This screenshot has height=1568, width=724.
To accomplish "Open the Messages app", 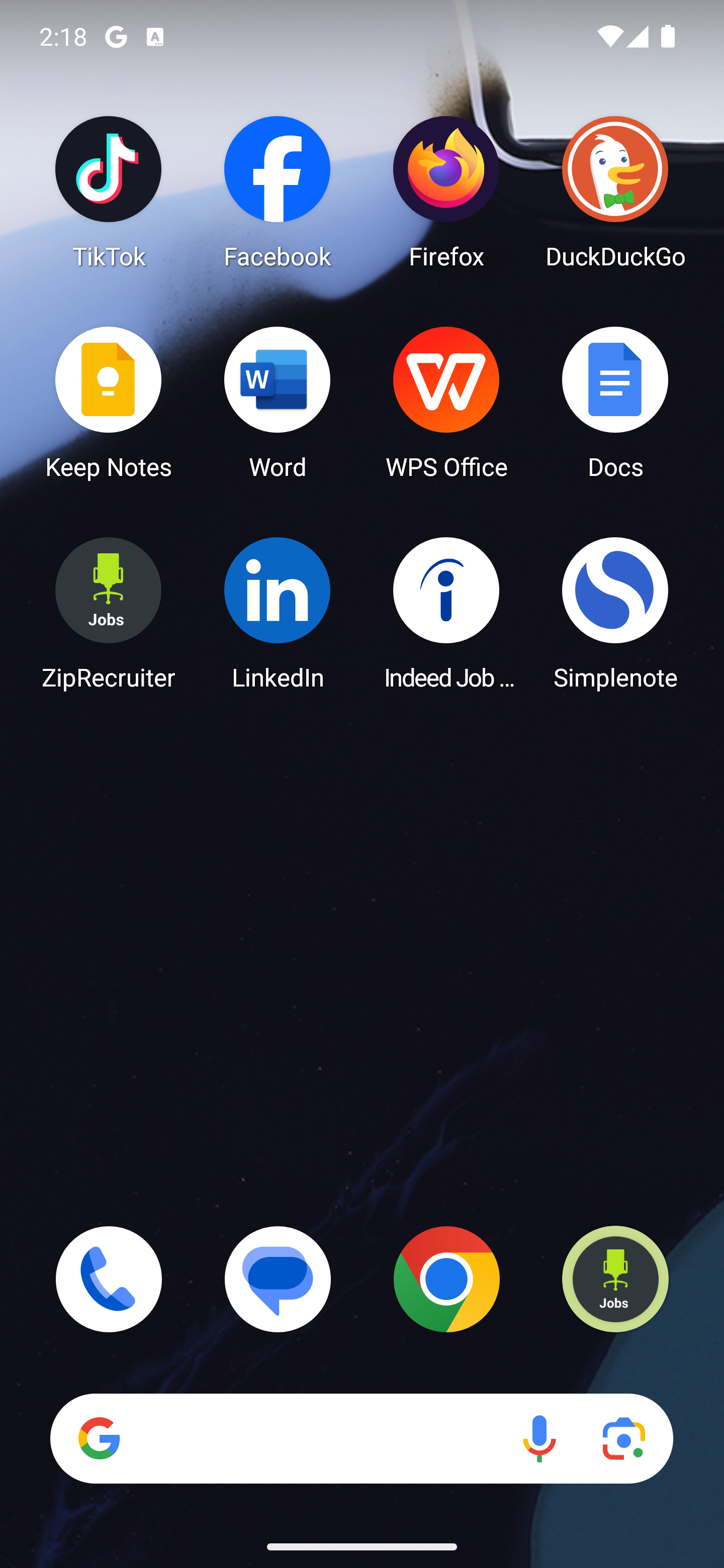I will pyautogui.click(x=277, y=1279).
